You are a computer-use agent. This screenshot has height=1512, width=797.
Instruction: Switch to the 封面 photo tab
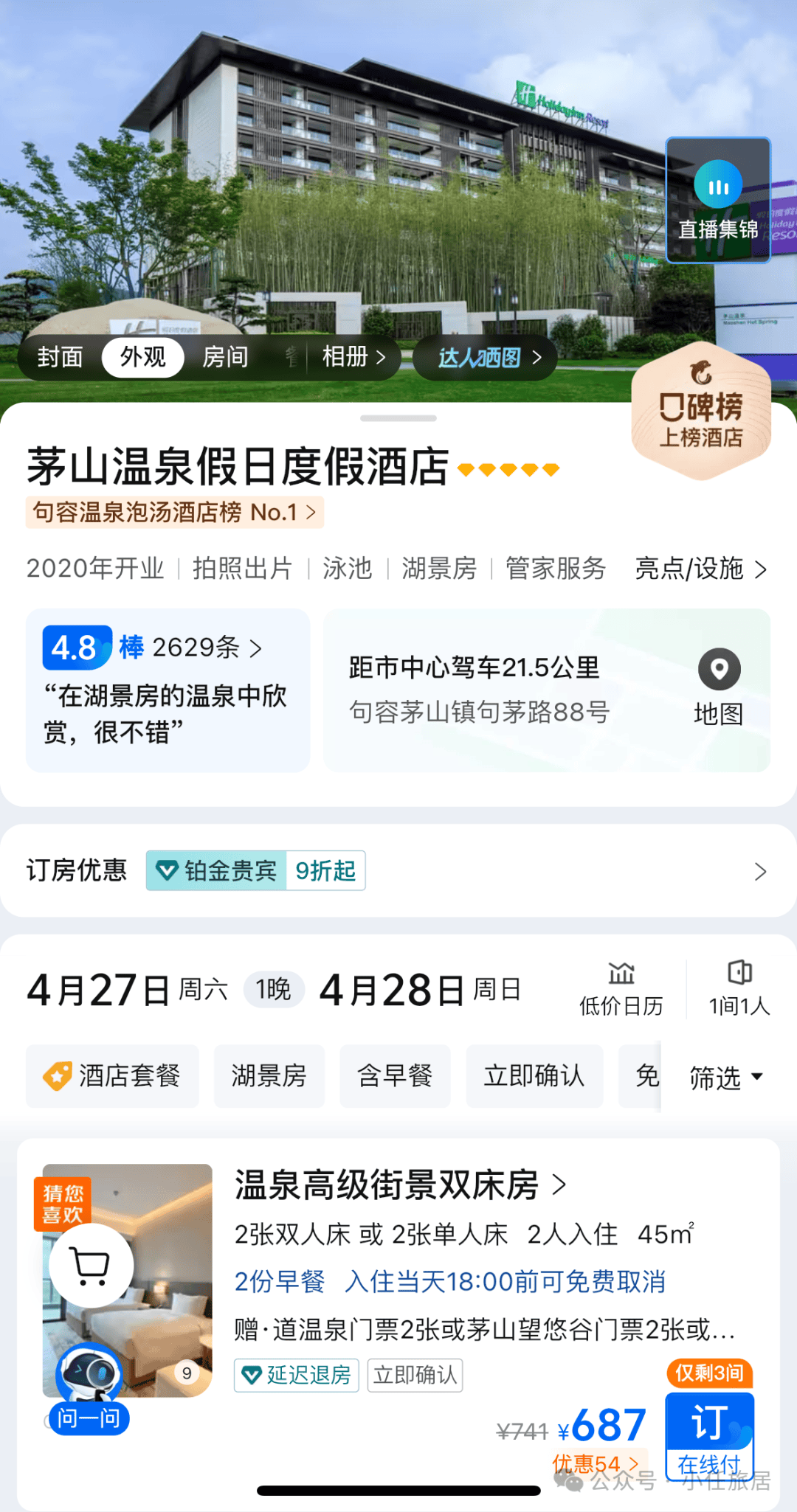coord(61,358)
